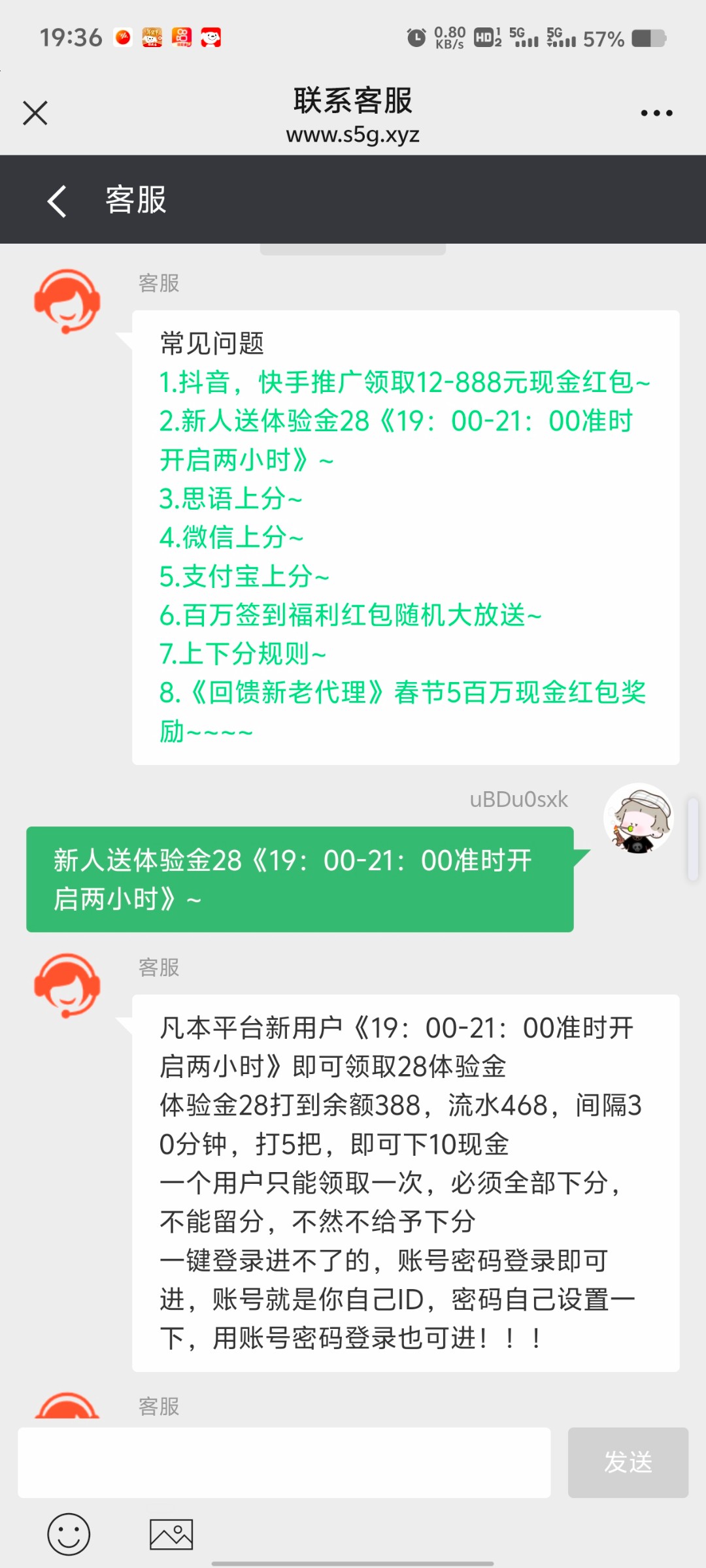This screenshot has width=706, height=1568.
Task: Focus the message input field
Action: point(284,1462)
